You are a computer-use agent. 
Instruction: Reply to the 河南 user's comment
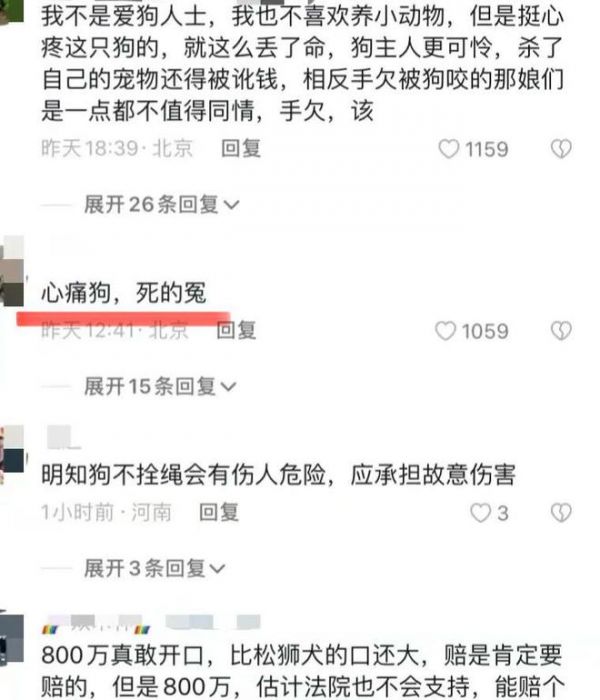pyautogui.click(x=218, y=512)
